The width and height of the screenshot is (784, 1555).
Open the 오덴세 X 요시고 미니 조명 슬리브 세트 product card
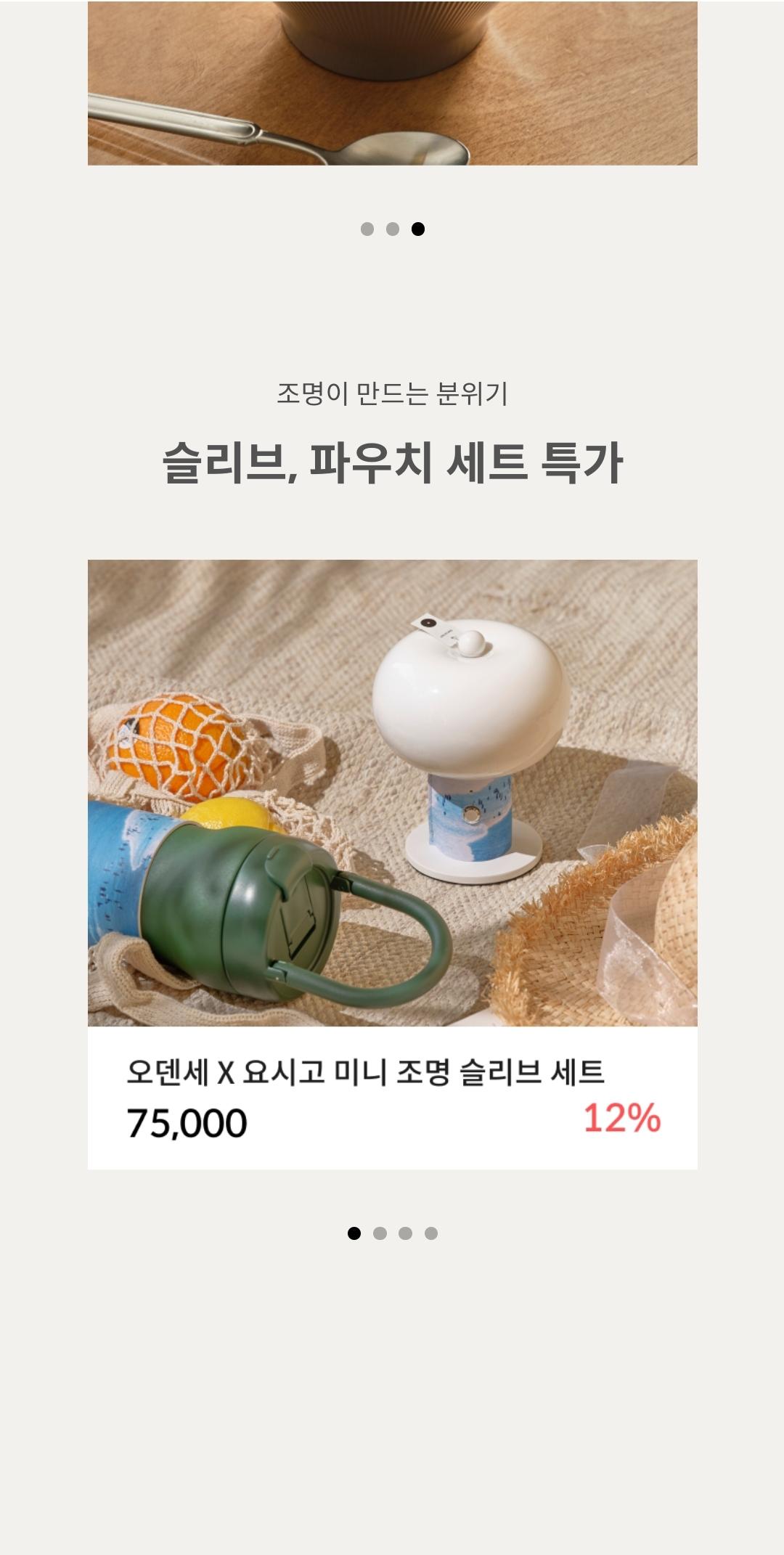pyautogui.click(x=392, y=864)
